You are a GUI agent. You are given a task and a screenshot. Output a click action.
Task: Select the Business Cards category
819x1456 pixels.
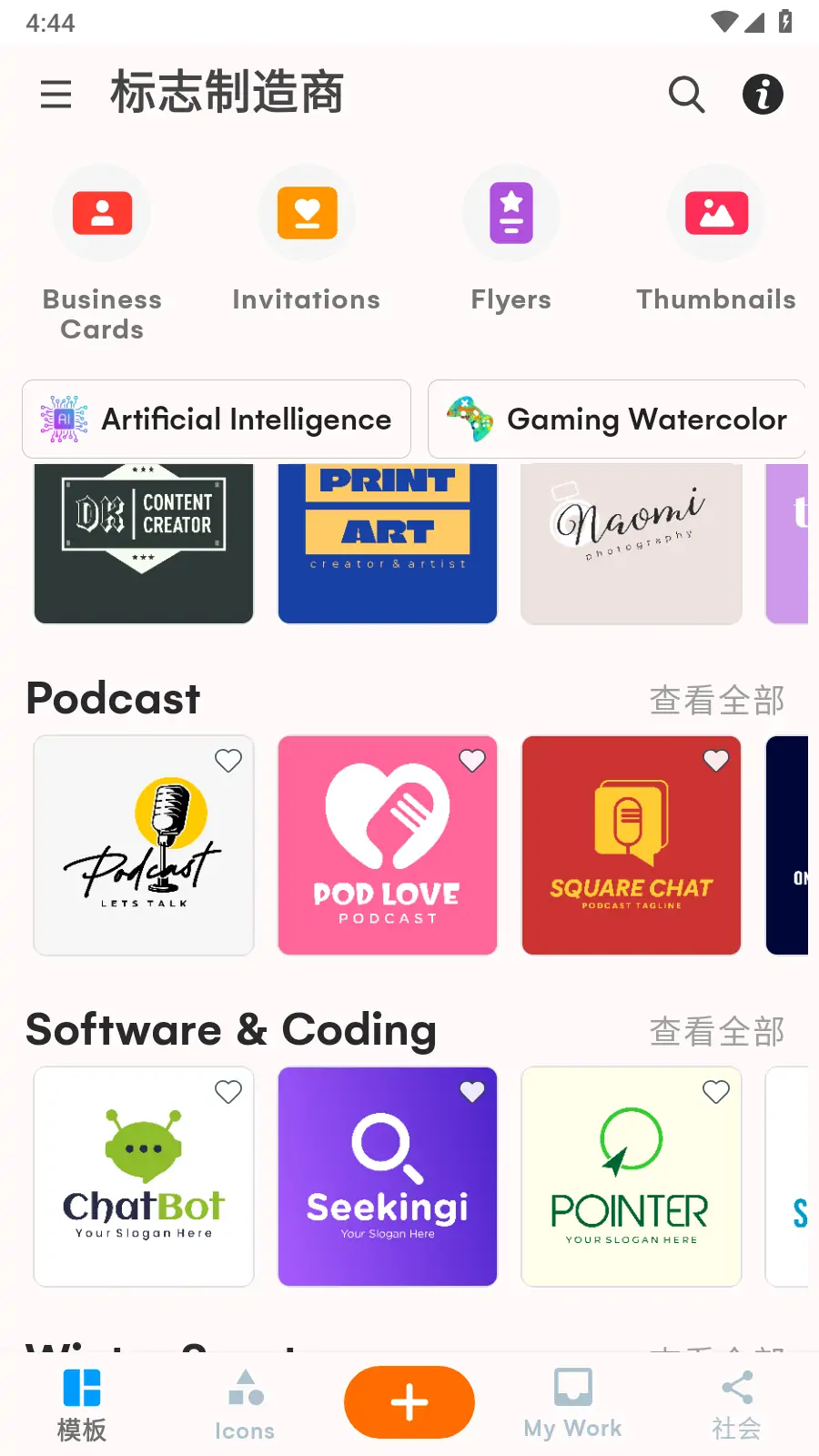coord(101,213)
